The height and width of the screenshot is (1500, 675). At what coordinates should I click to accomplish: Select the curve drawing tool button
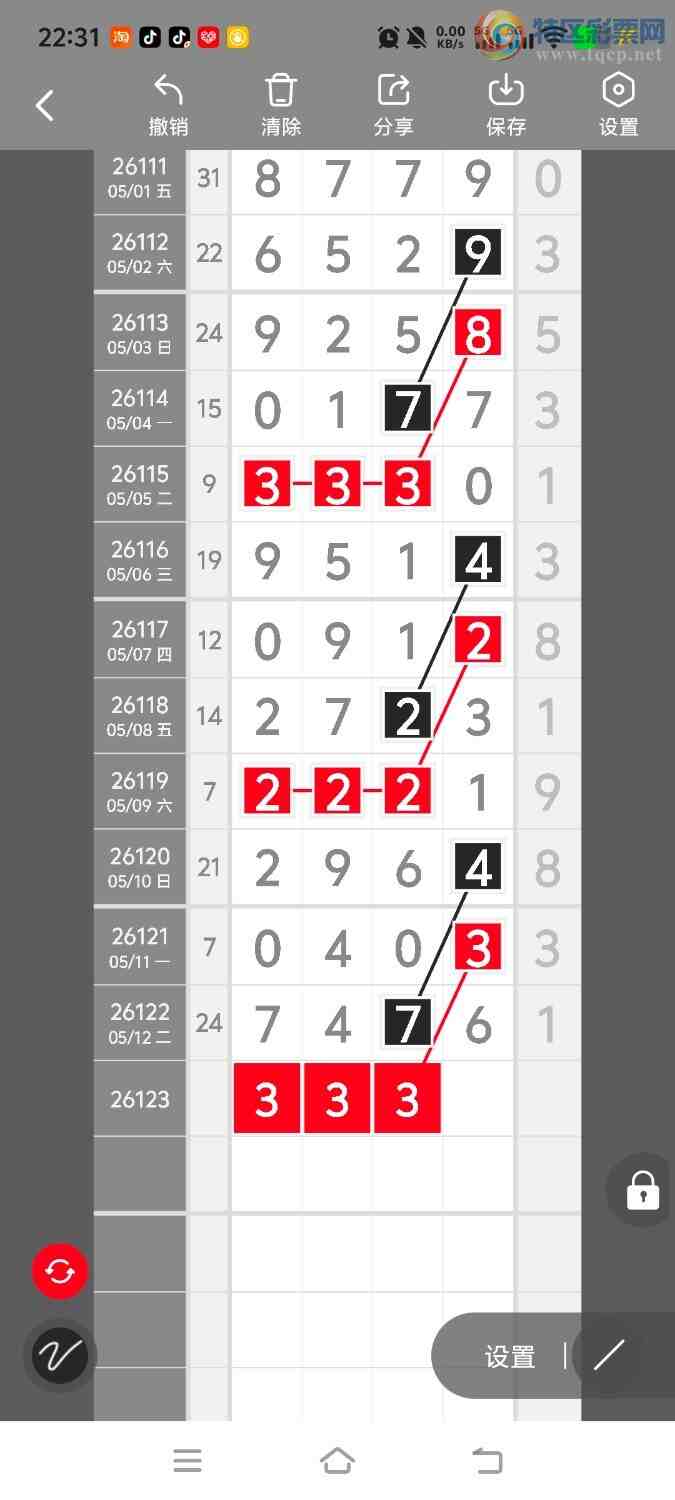[x=60, y=1356]
